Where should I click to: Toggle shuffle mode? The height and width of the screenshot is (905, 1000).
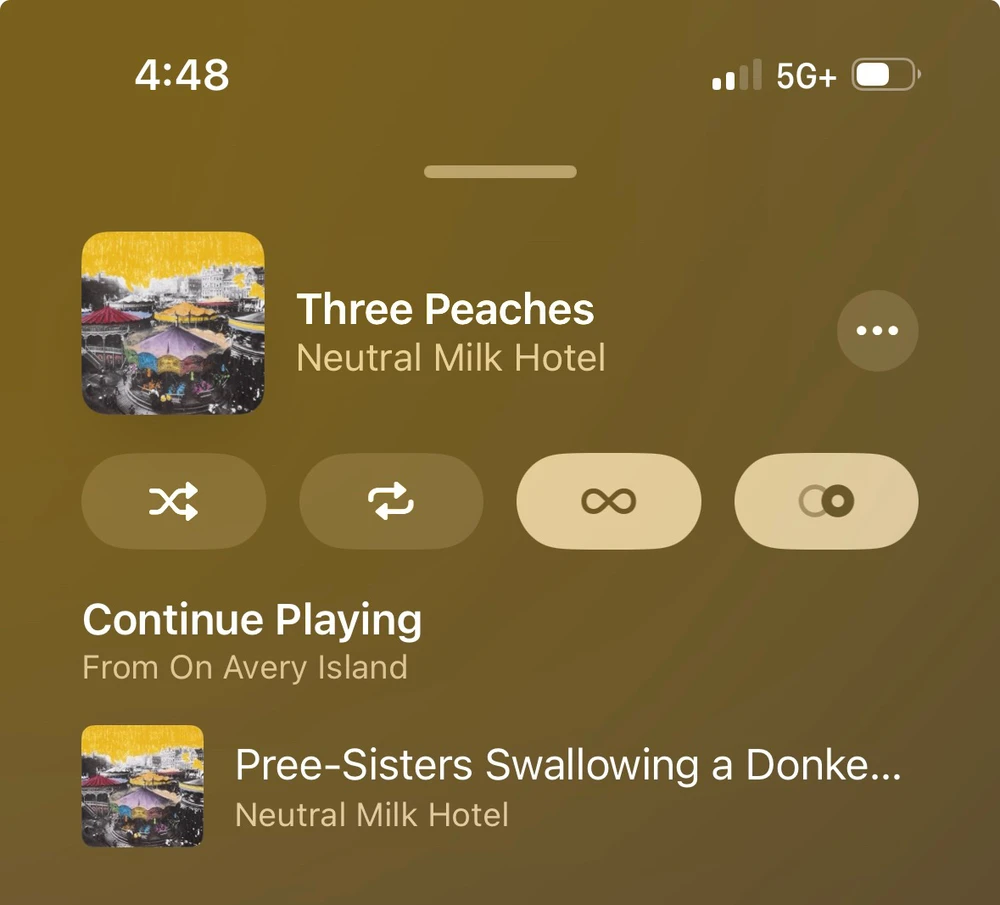(173, 501)
